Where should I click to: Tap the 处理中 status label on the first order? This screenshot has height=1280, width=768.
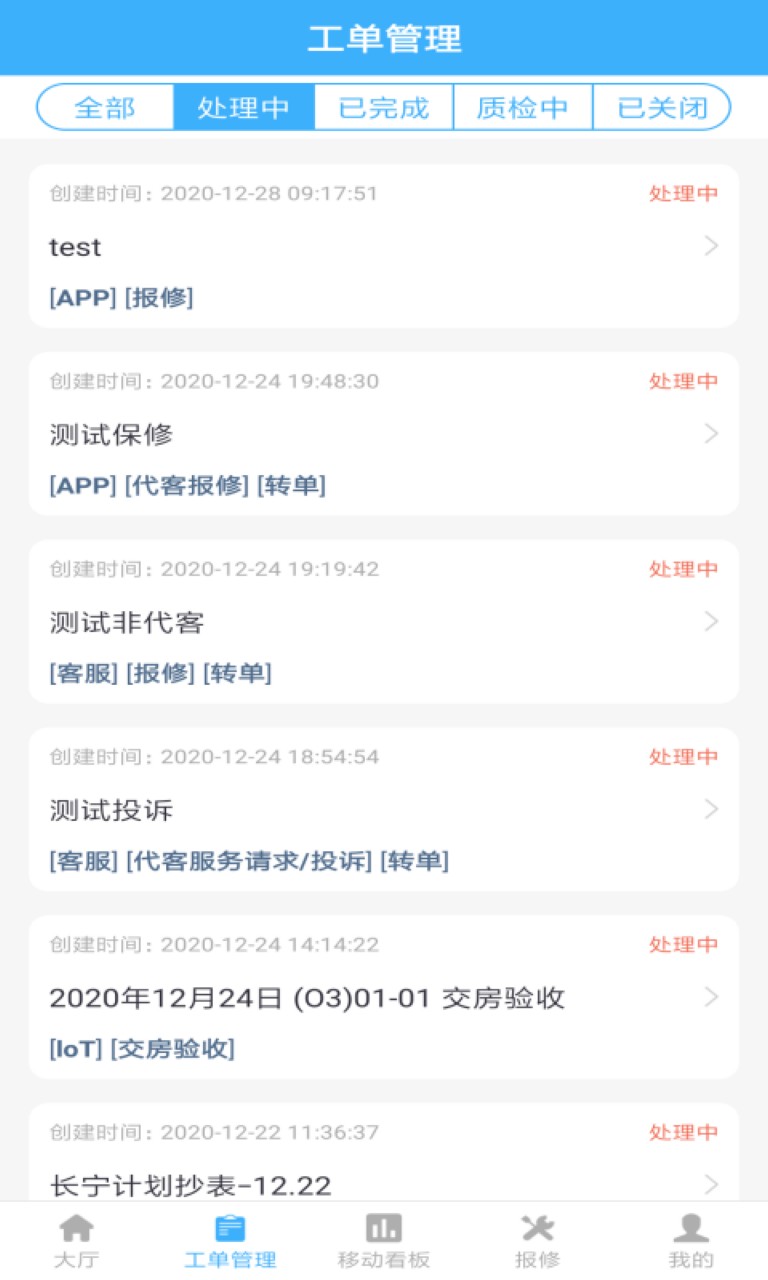click(x=684, y=194)
